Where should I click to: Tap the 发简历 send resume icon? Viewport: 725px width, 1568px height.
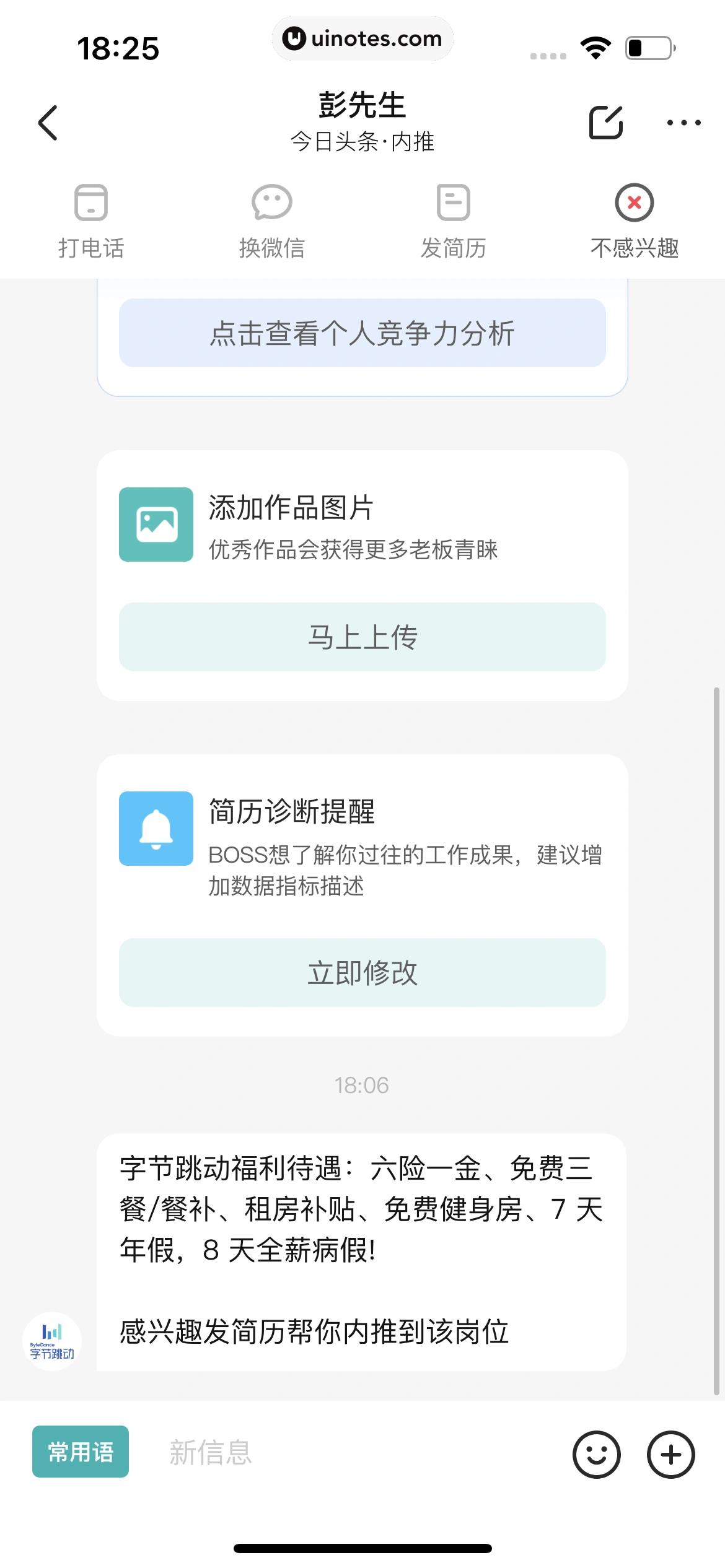tap(453, 203)
